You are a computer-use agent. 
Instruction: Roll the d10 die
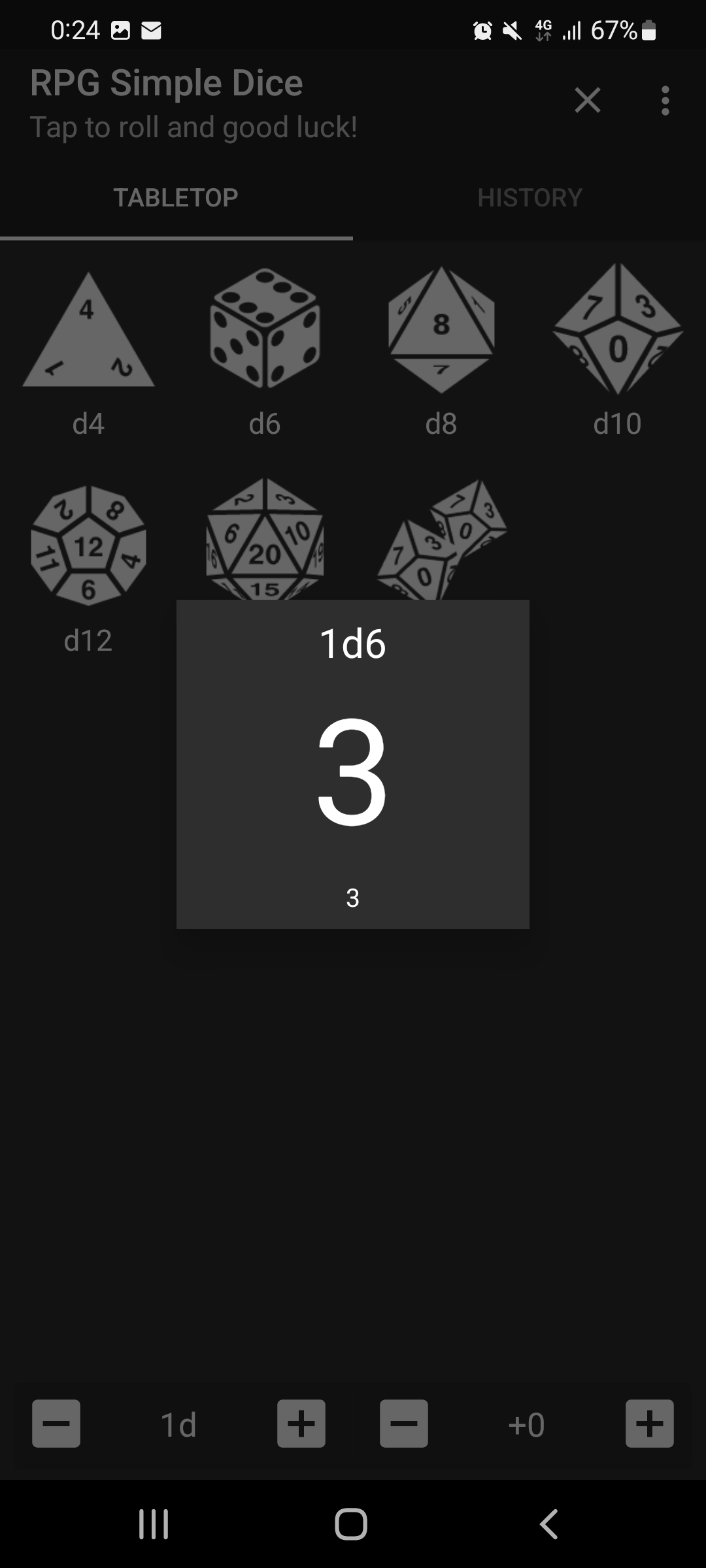(x=618, y=330)
